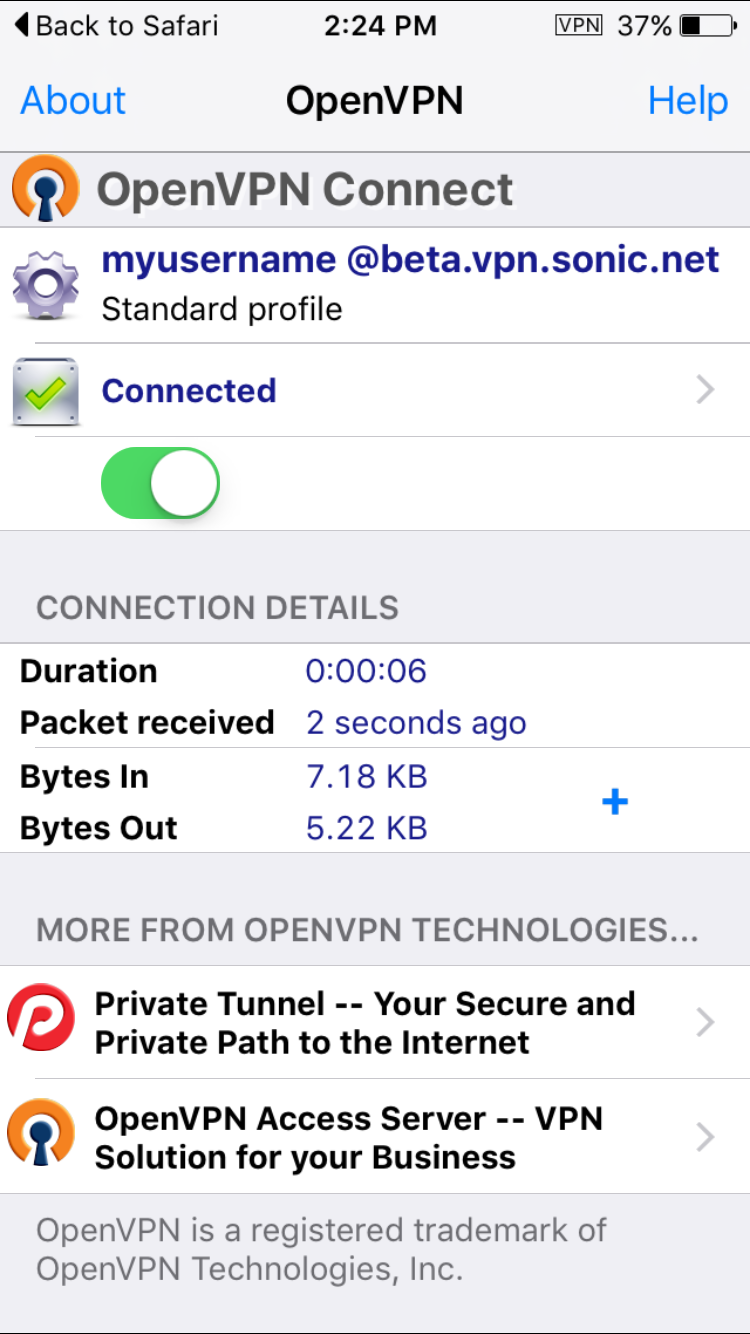Turn off the VPN connection switch
The height and width of the screenshot is (1334, 750).
coord(160,483)
